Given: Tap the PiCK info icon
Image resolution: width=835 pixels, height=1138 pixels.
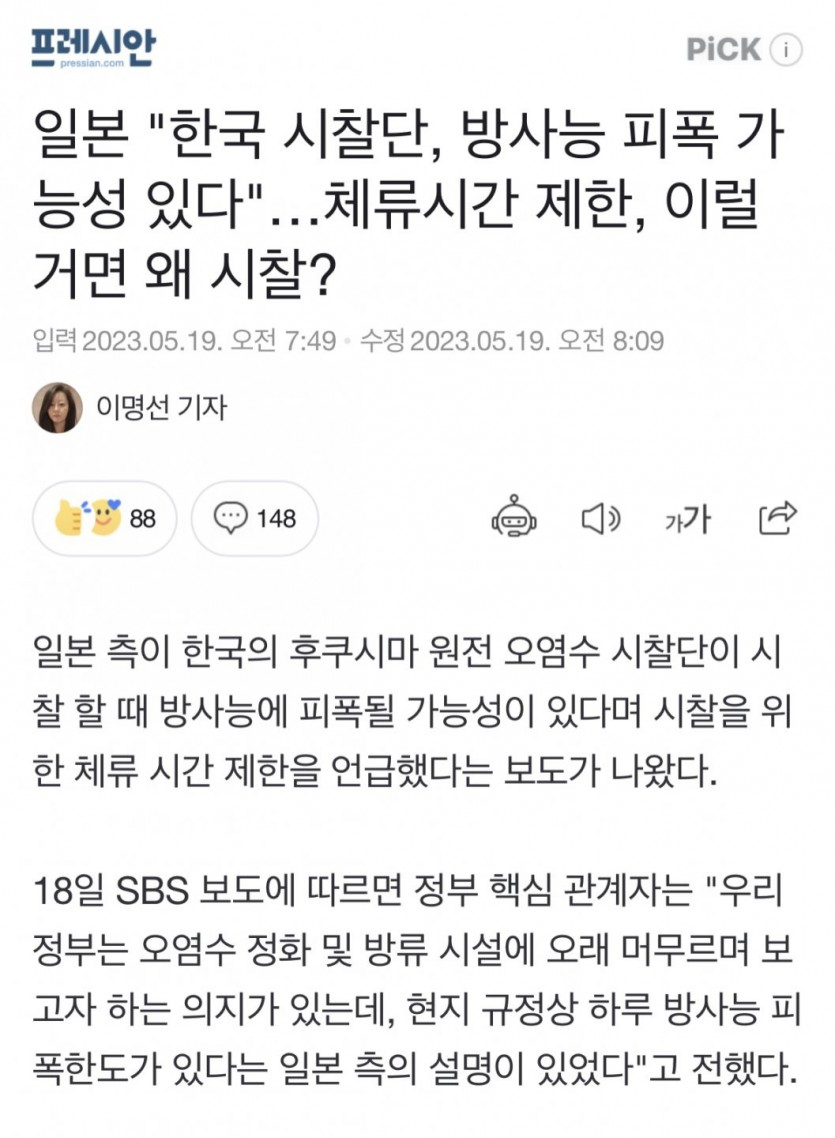Looking at the screenshot, I should coord(789,49).
